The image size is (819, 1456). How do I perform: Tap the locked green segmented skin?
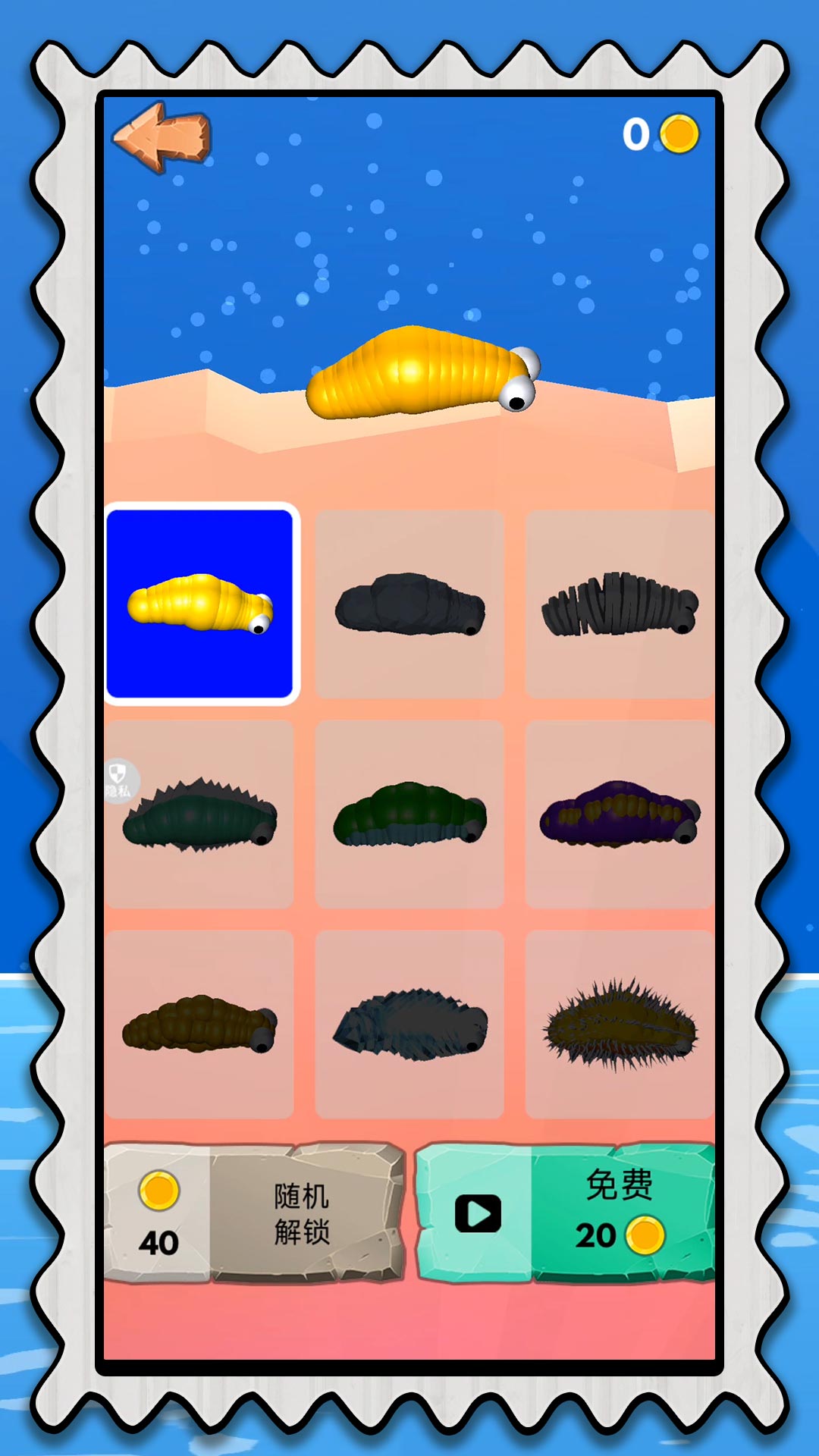pos(409,814)
